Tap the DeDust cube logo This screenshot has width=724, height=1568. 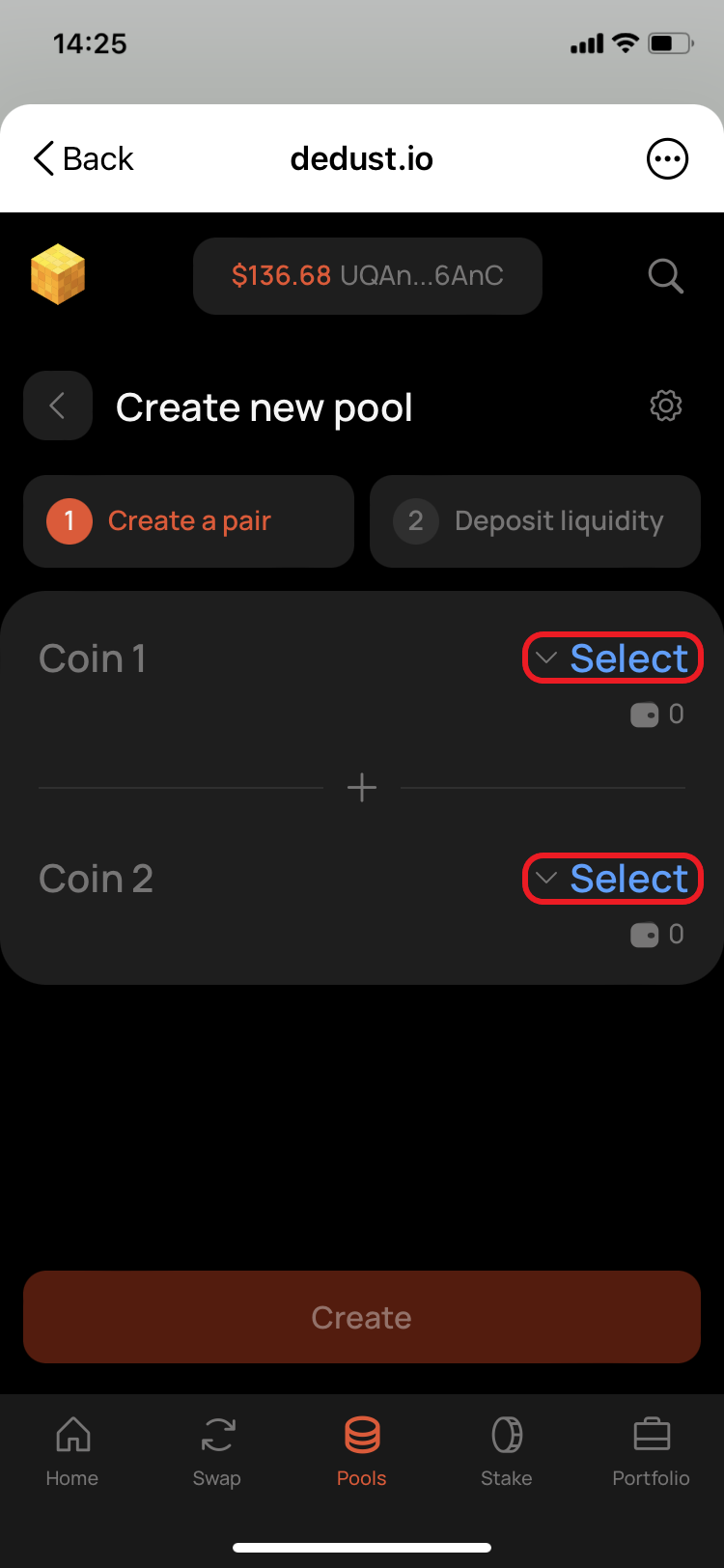tap(58, 274)
